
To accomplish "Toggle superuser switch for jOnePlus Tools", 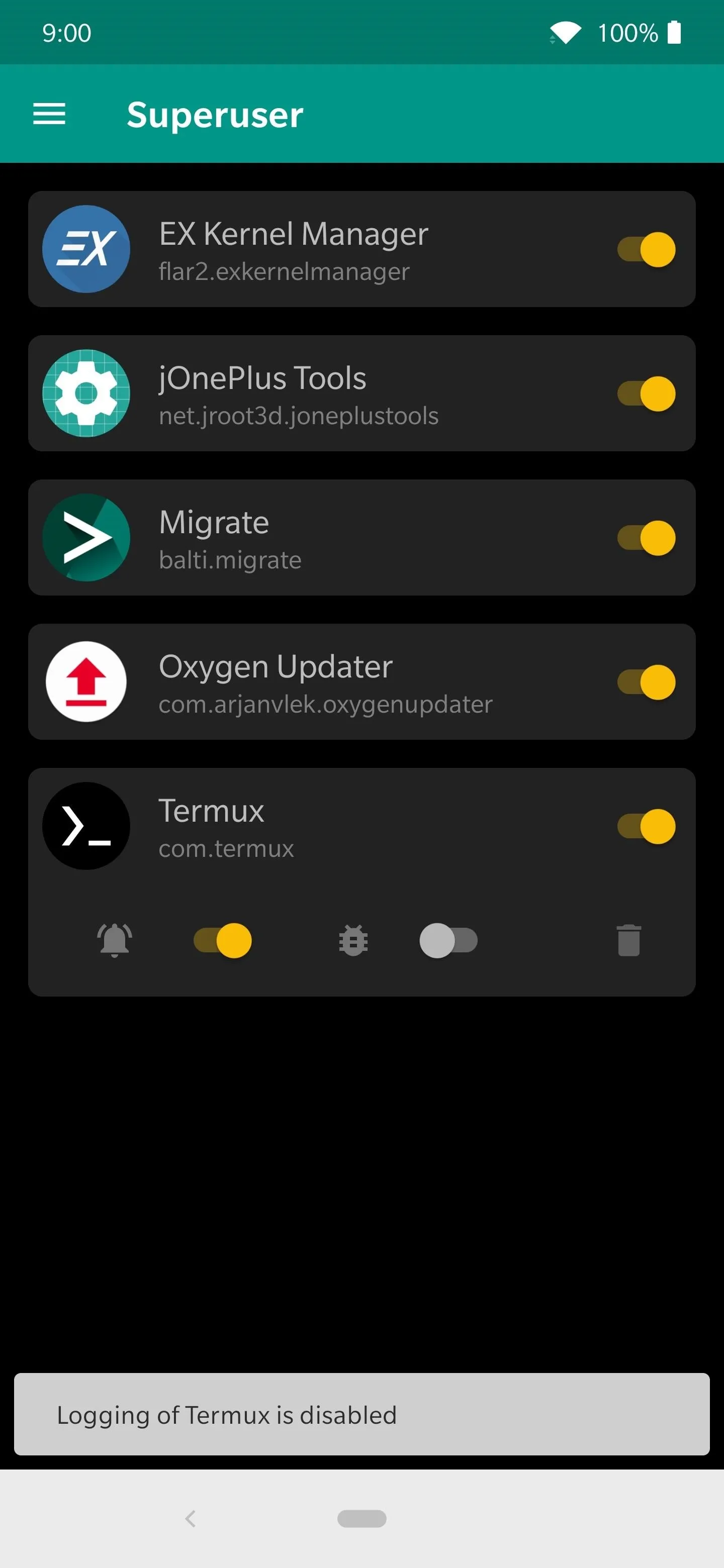I will (646, 393).
